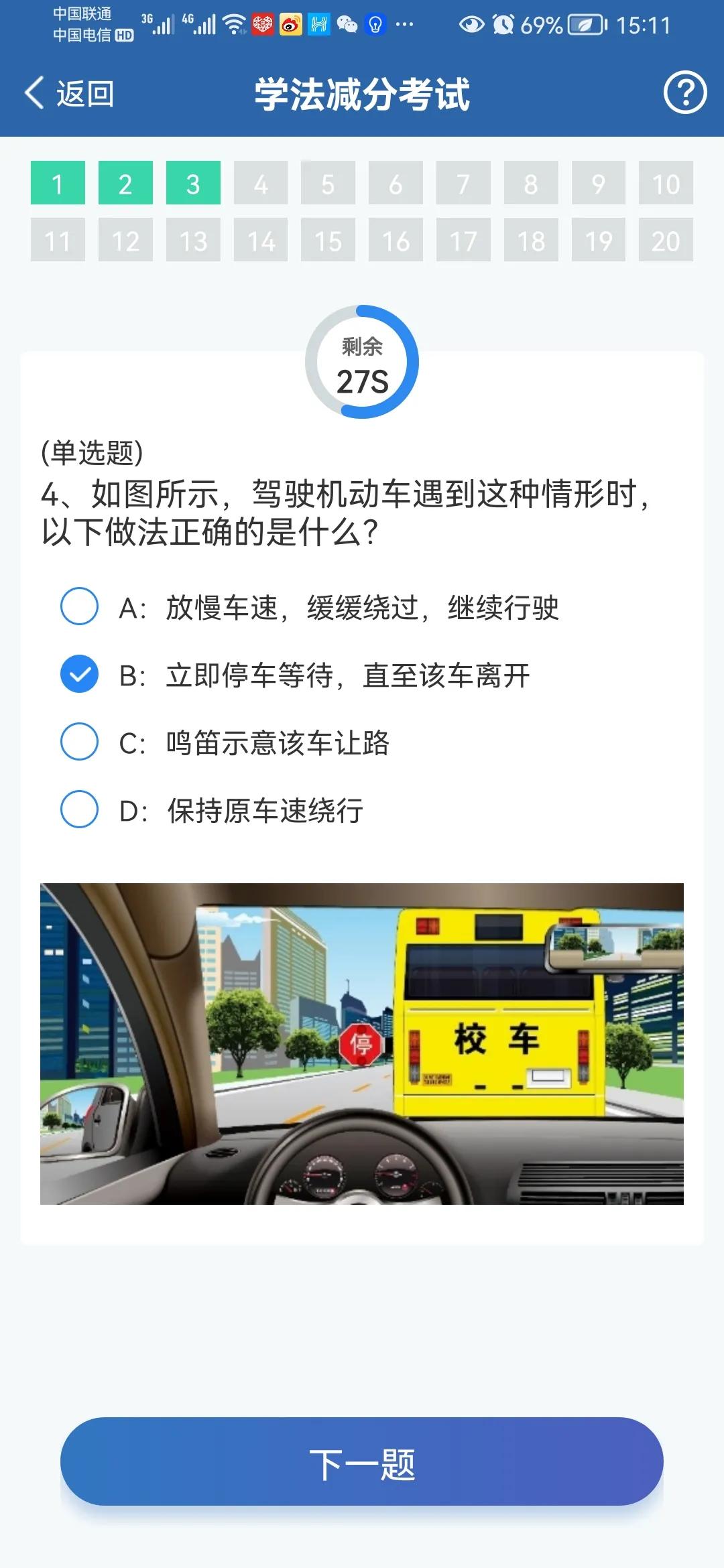The image size is (724, 1568).
Task: Open question number 10
Action: (x=666, y=183)
